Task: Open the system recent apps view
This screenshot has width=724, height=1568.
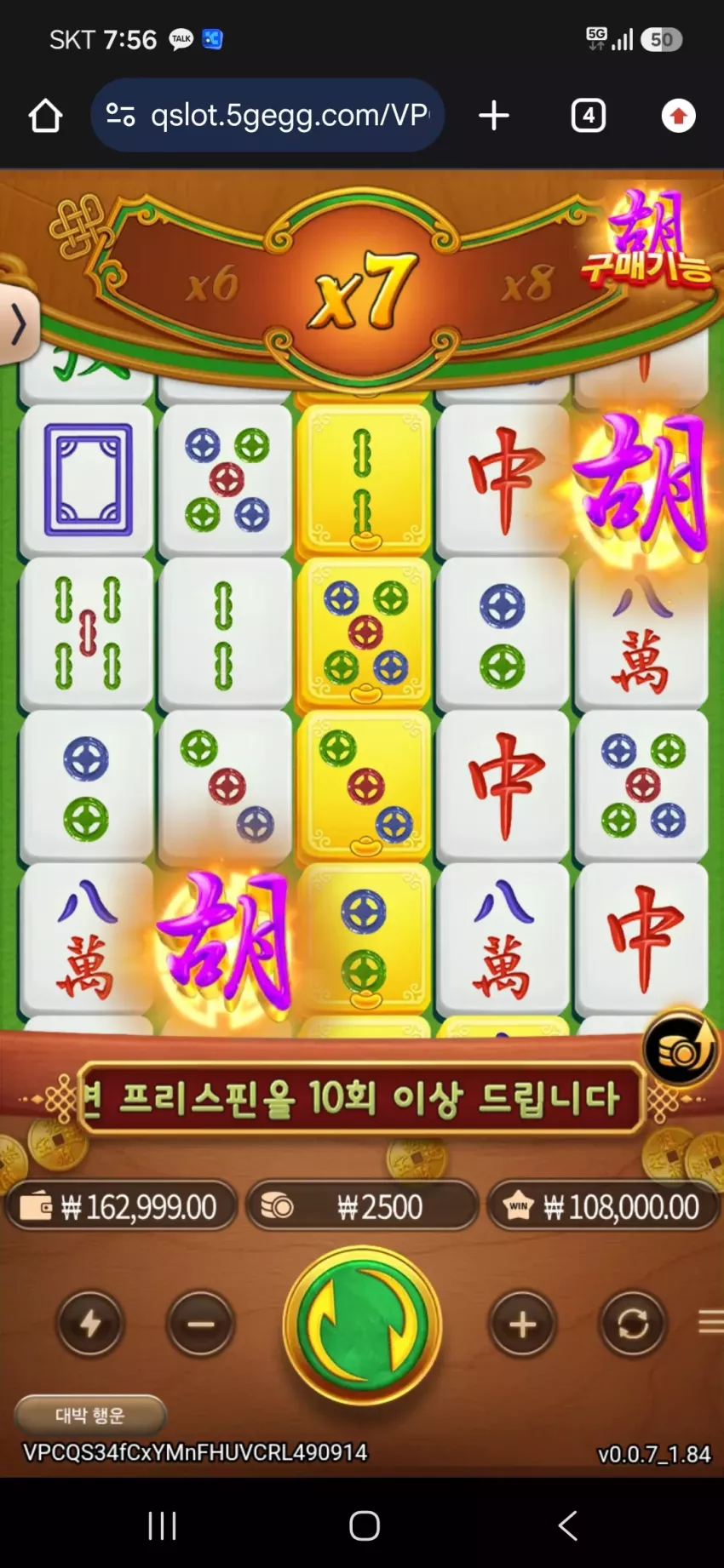Action: click(x=162, y=1525)
